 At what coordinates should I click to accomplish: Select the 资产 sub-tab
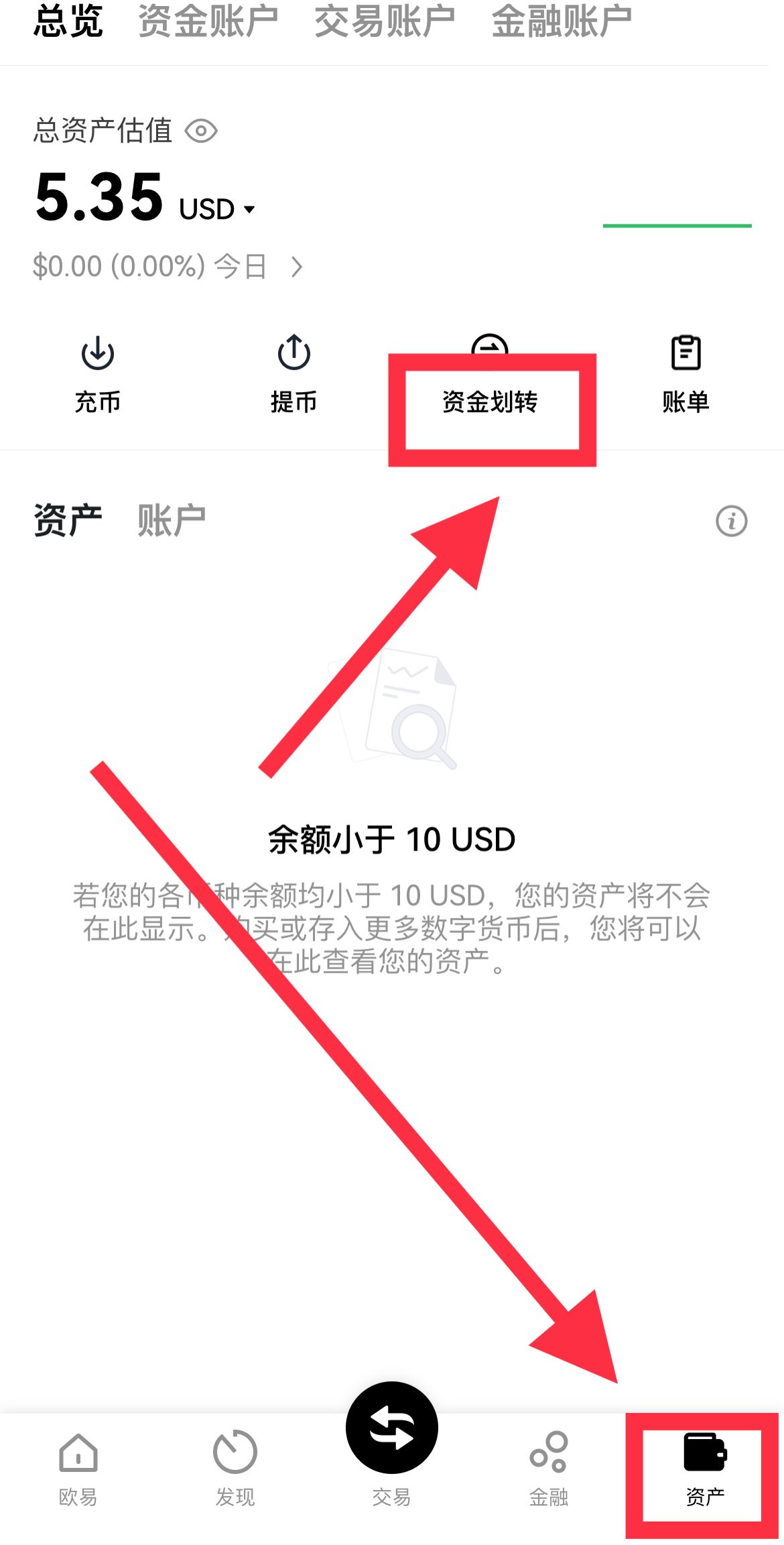tap(68, 520)
